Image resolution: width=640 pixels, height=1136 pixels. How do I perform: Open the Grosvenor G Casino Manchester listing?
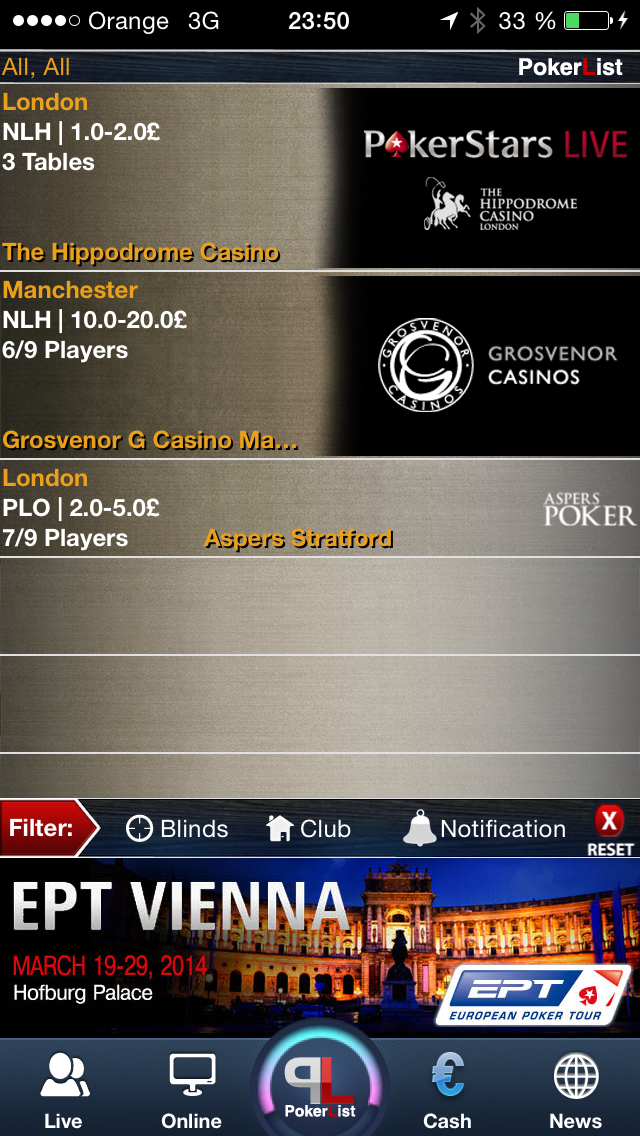[x=320, y=365]
